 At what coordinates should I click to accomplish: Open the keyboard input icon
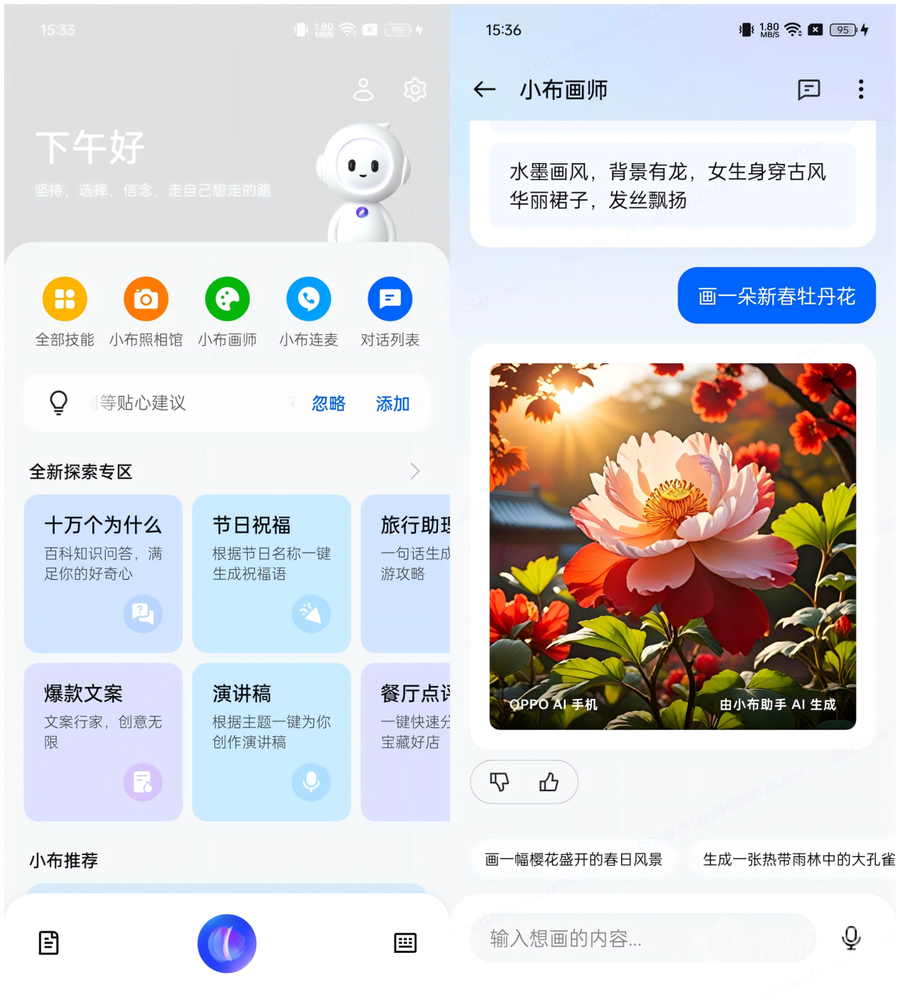pyautogui.click(x=405, y=943)
